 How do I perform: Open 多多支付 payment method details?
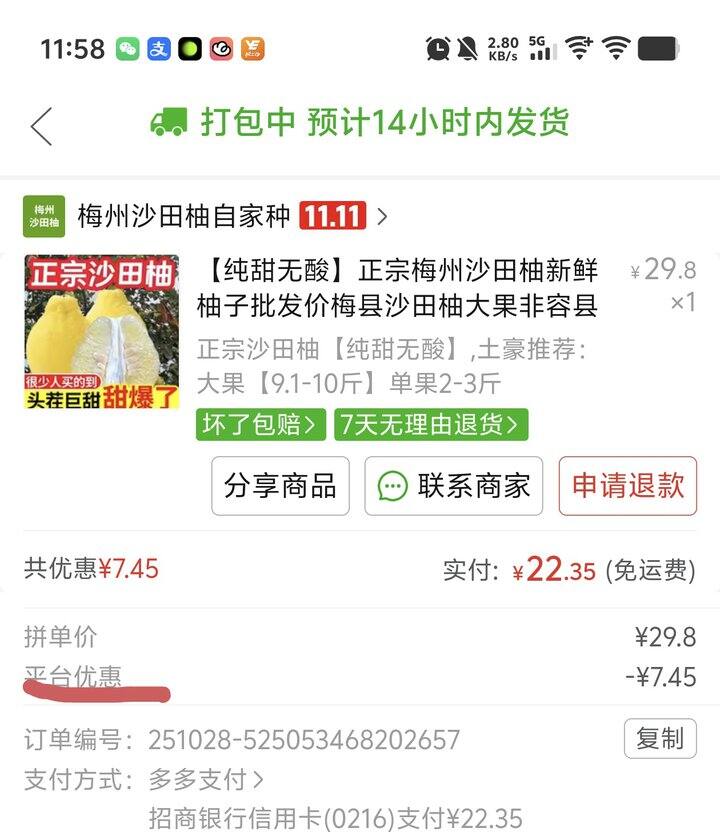[x=206, y=778]
